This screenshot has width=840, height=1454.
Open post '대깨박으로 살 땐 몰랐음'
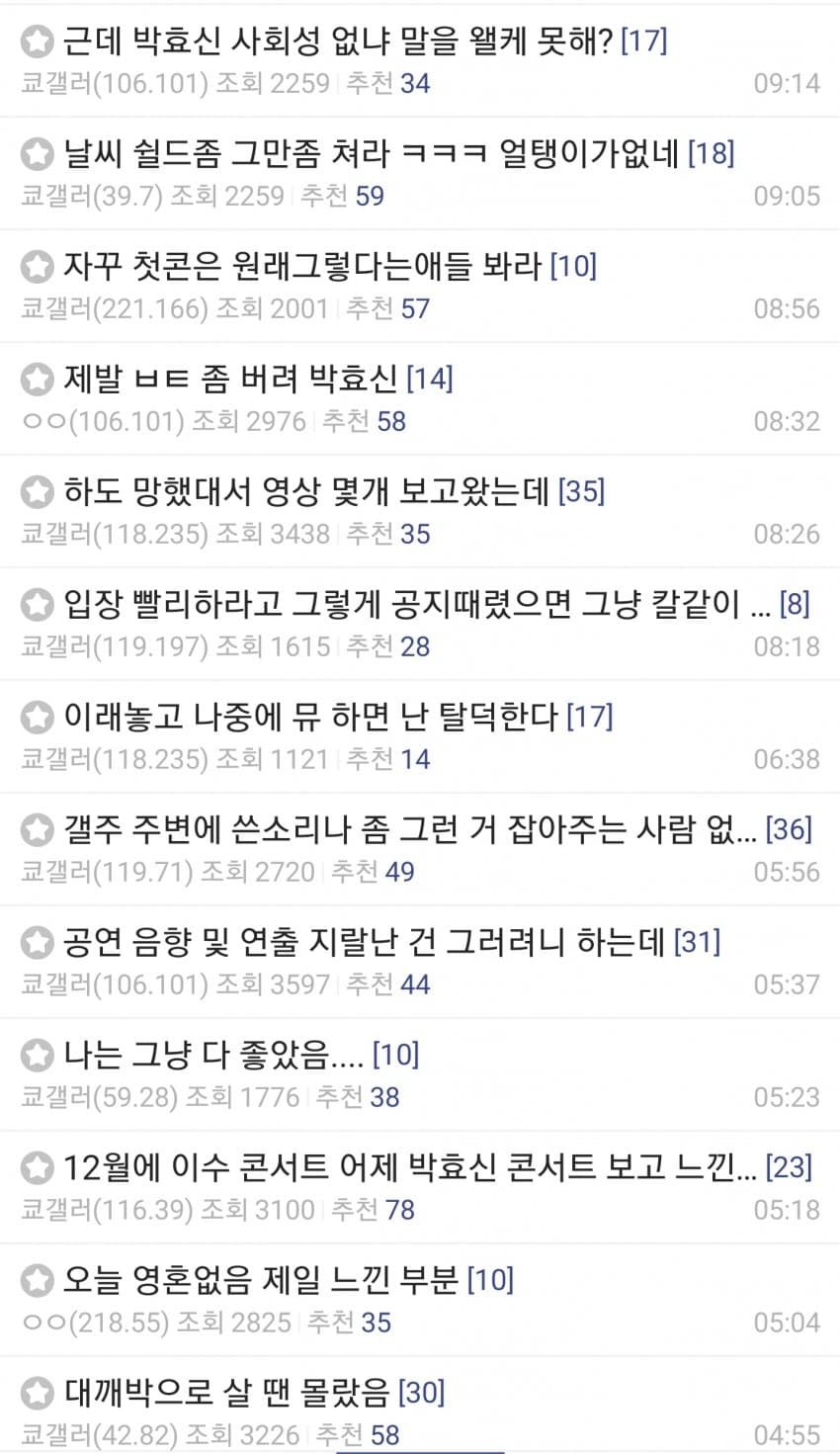click(x=226, y=1394)
